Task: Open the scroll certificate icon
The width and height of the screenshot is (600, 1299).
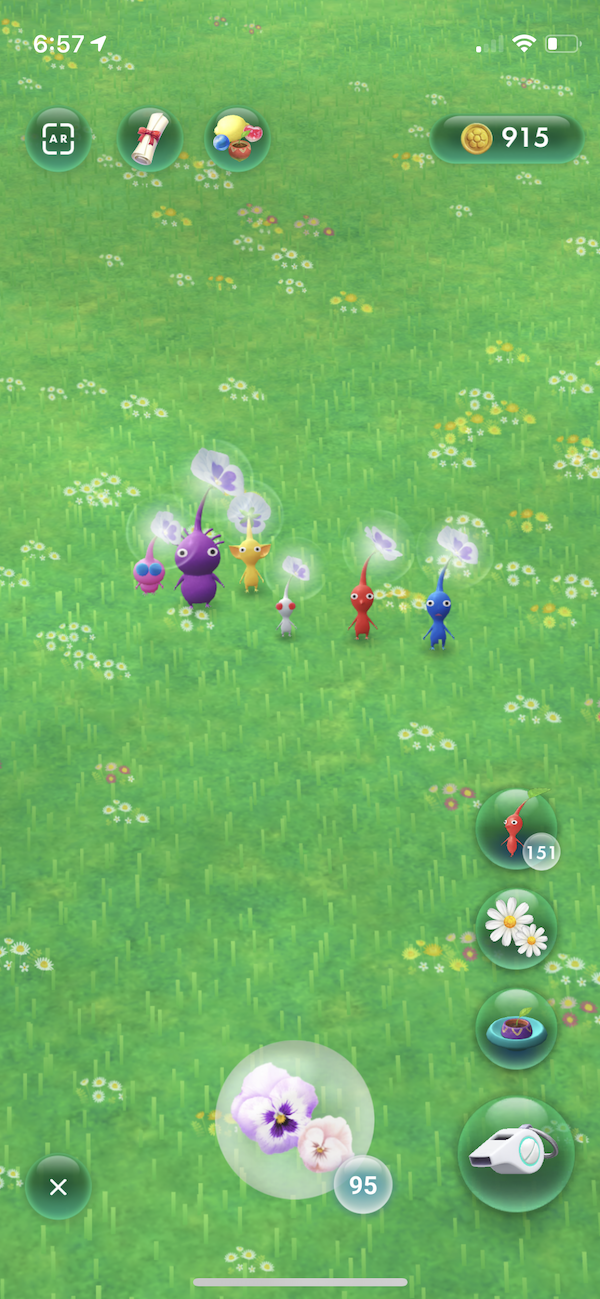Action: 149,139
